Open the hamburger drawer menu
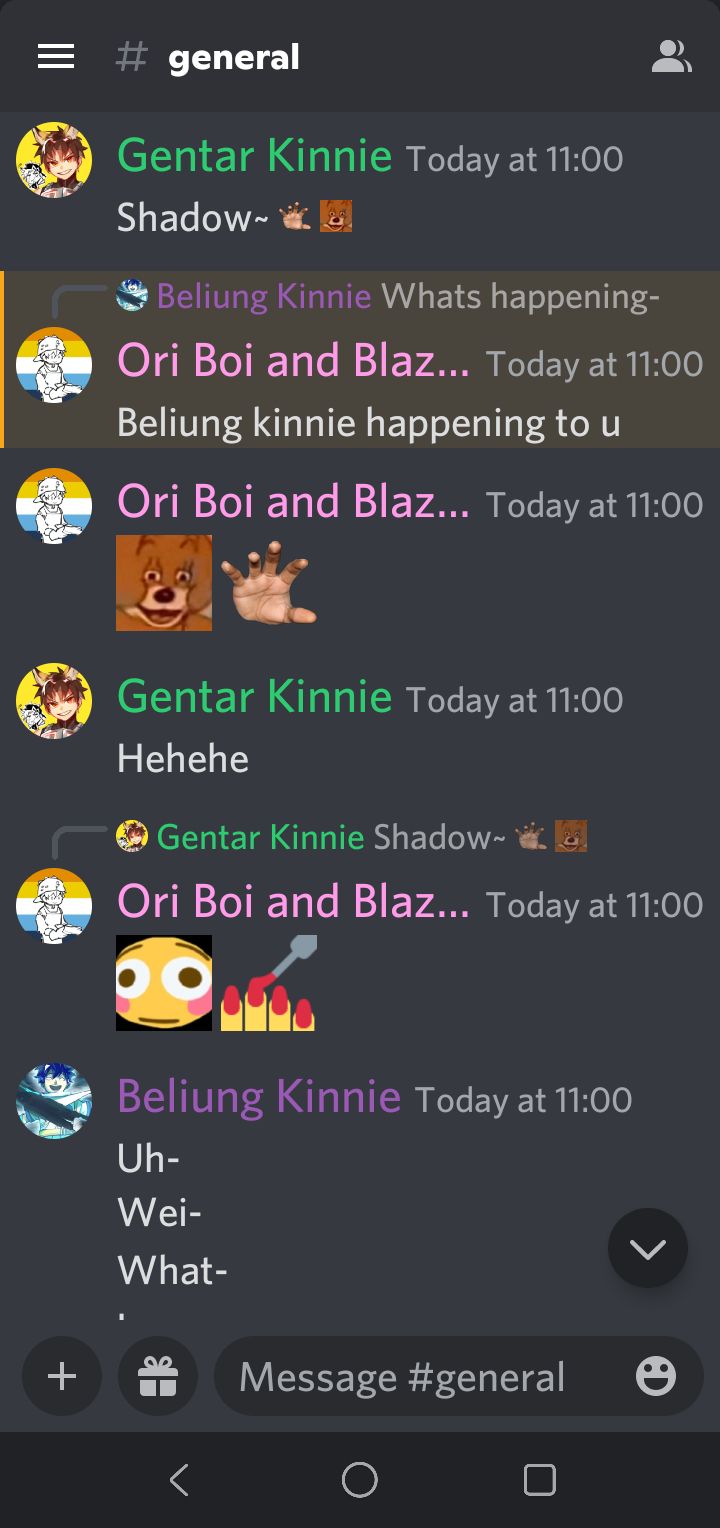 click(x=56, y=57)
